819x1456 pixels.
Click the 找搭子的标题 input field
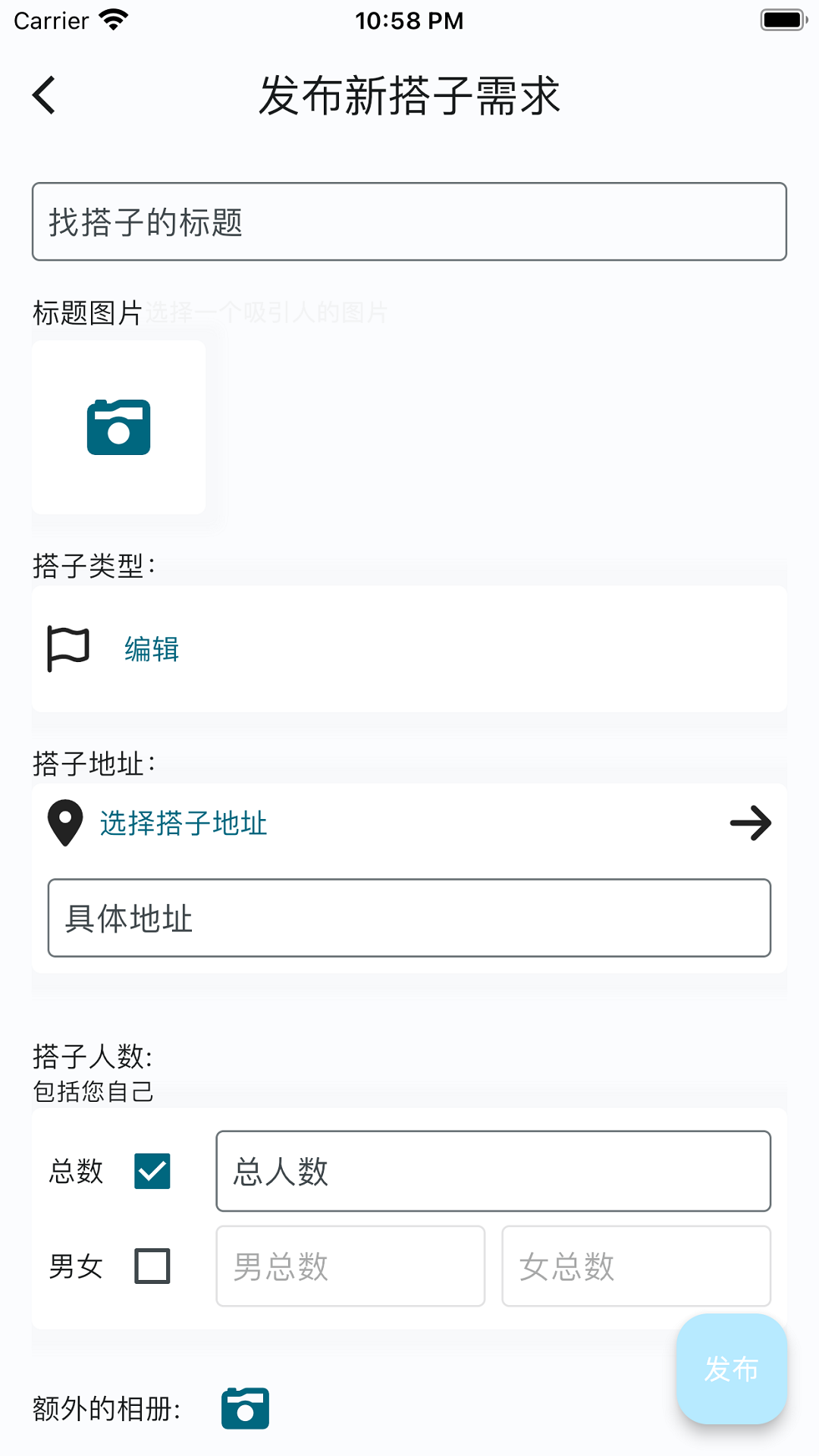tap(409, 221)
